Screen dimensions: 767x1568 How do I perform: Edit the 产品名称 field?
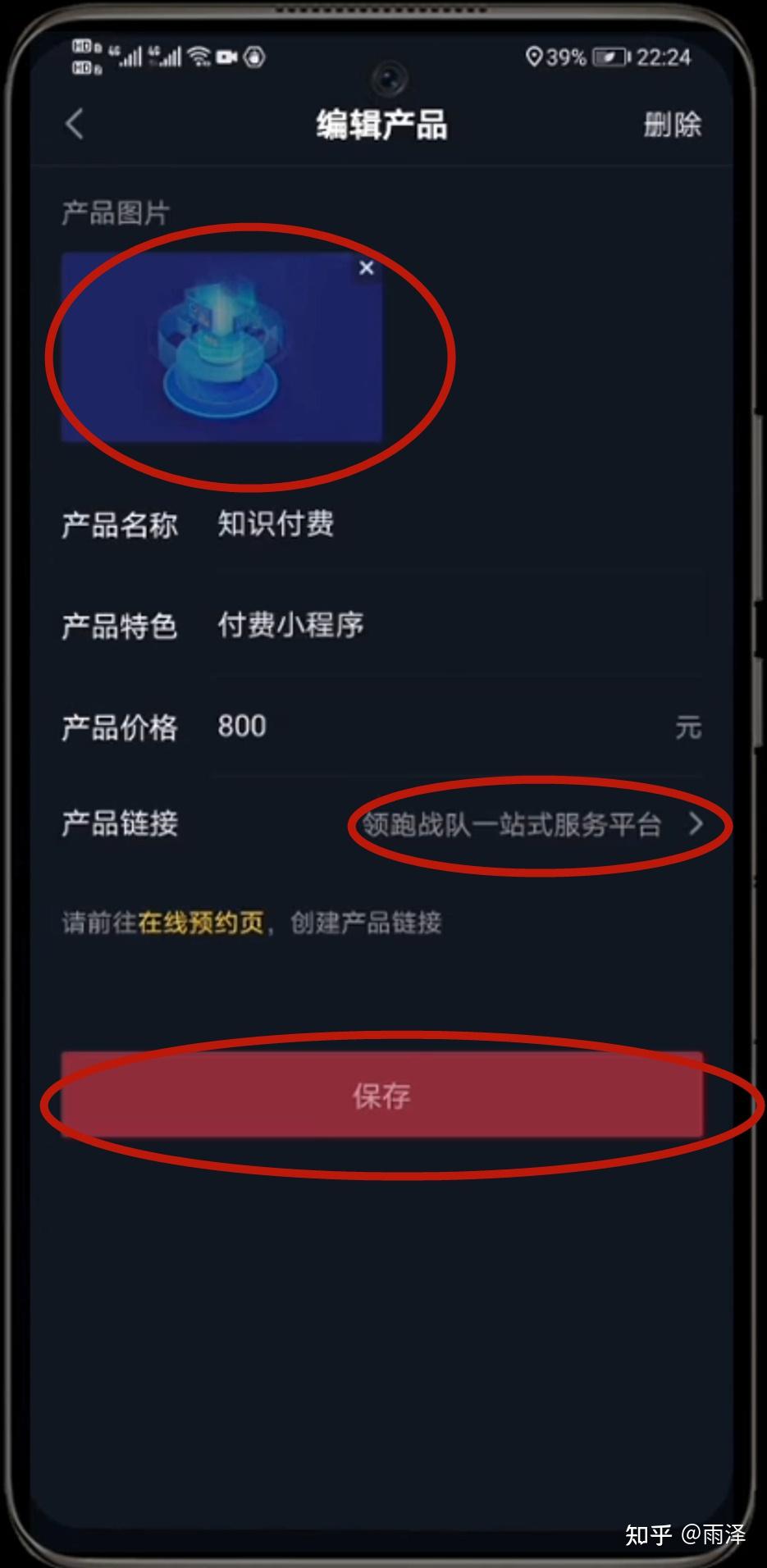pyautogui.click(x=459, y=524)
